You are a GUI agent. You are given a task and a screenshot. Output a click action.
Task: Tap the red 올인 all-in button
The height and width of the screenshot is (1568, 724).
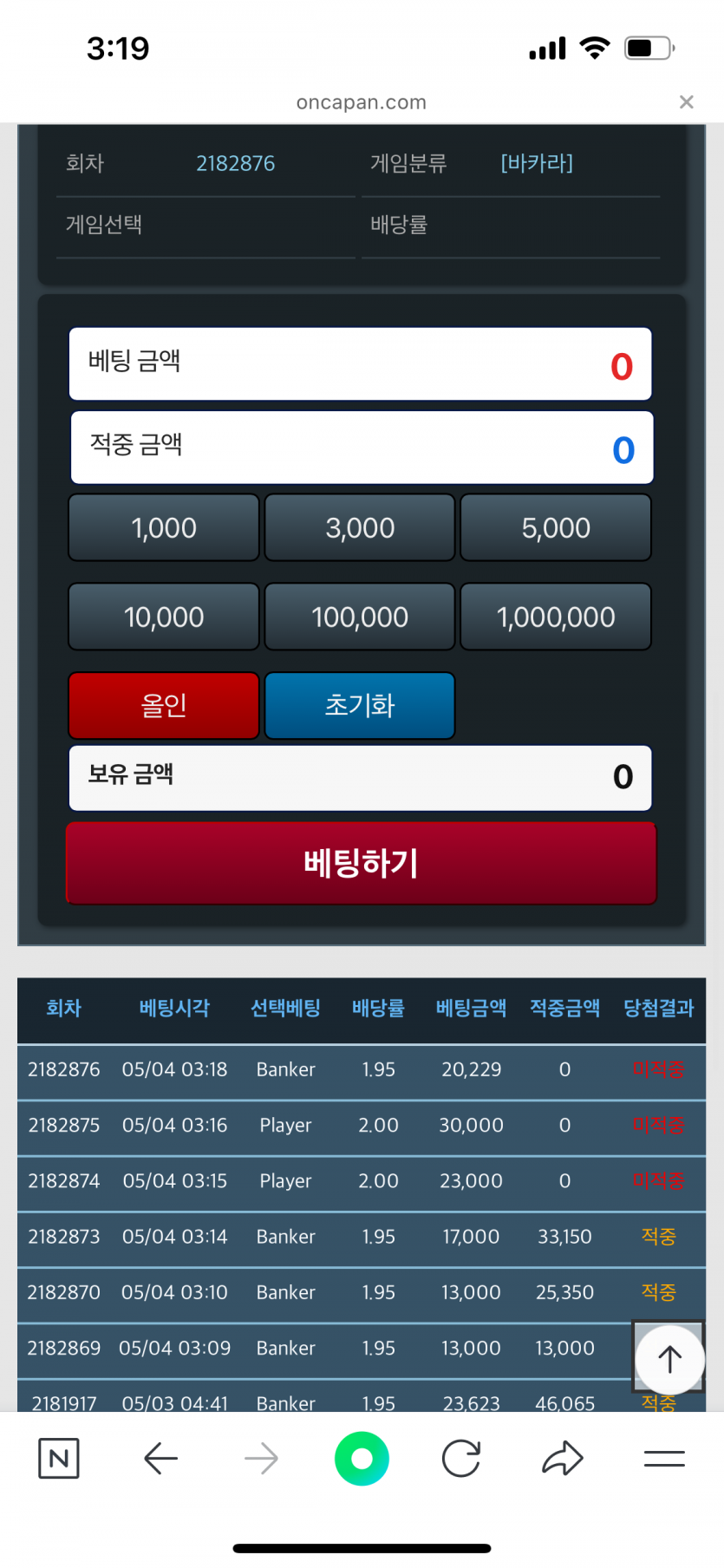(x=164, y=706)
